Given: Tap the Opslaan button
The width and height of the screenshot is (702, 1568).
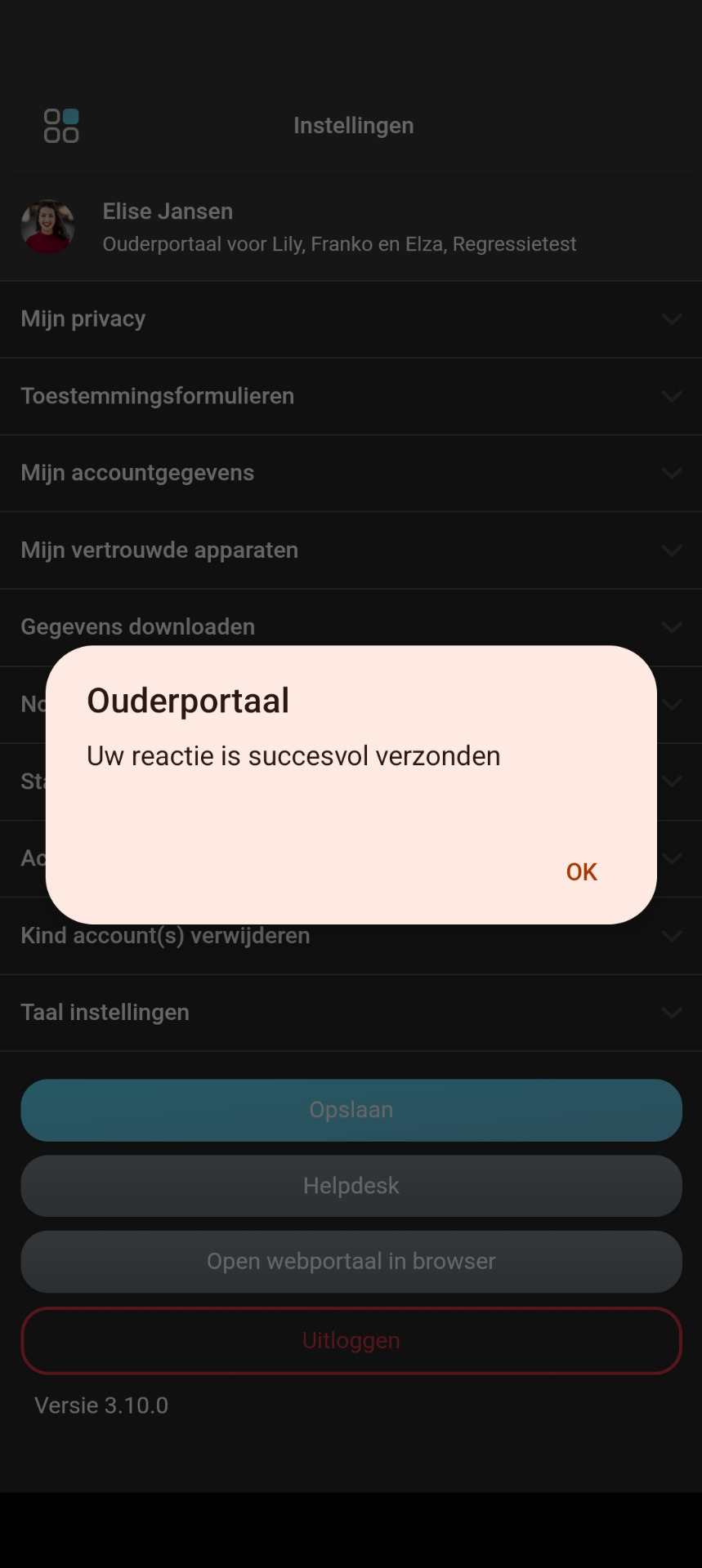Looking at the screenshot, I should tap(351, 1110).
